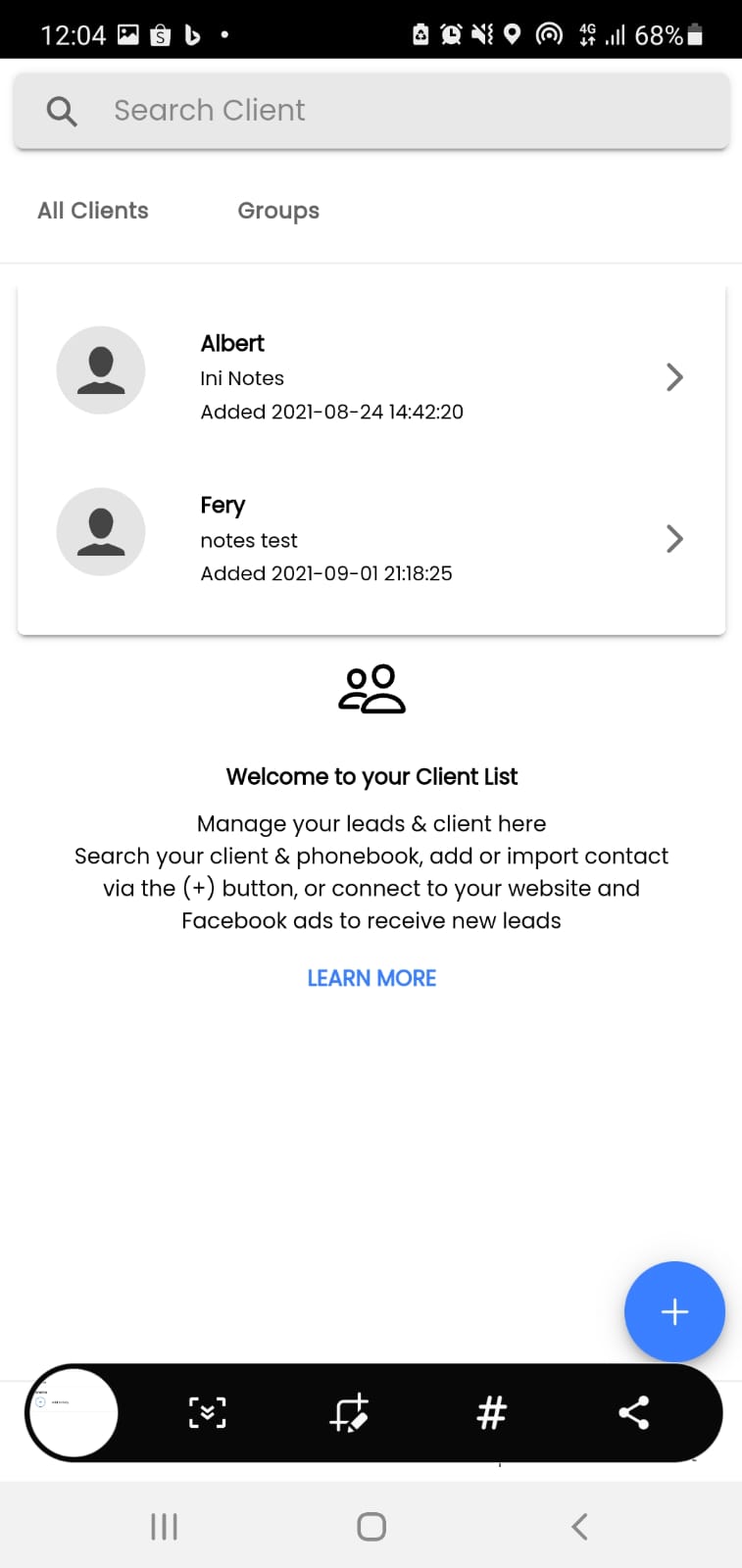This screenshot has width=742, height=1568.
Task: Open Albert's client details
Action: tap(371, 377)
